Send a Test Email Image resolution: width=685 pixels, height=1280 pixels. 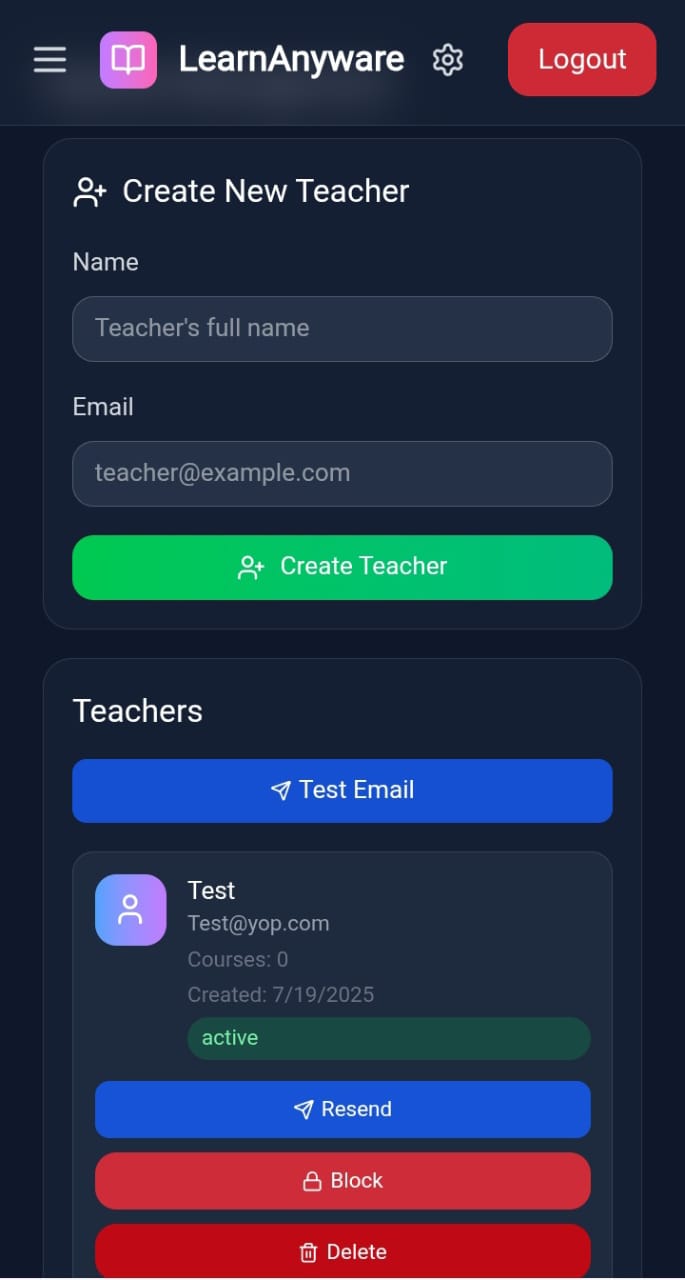(342, 791)
